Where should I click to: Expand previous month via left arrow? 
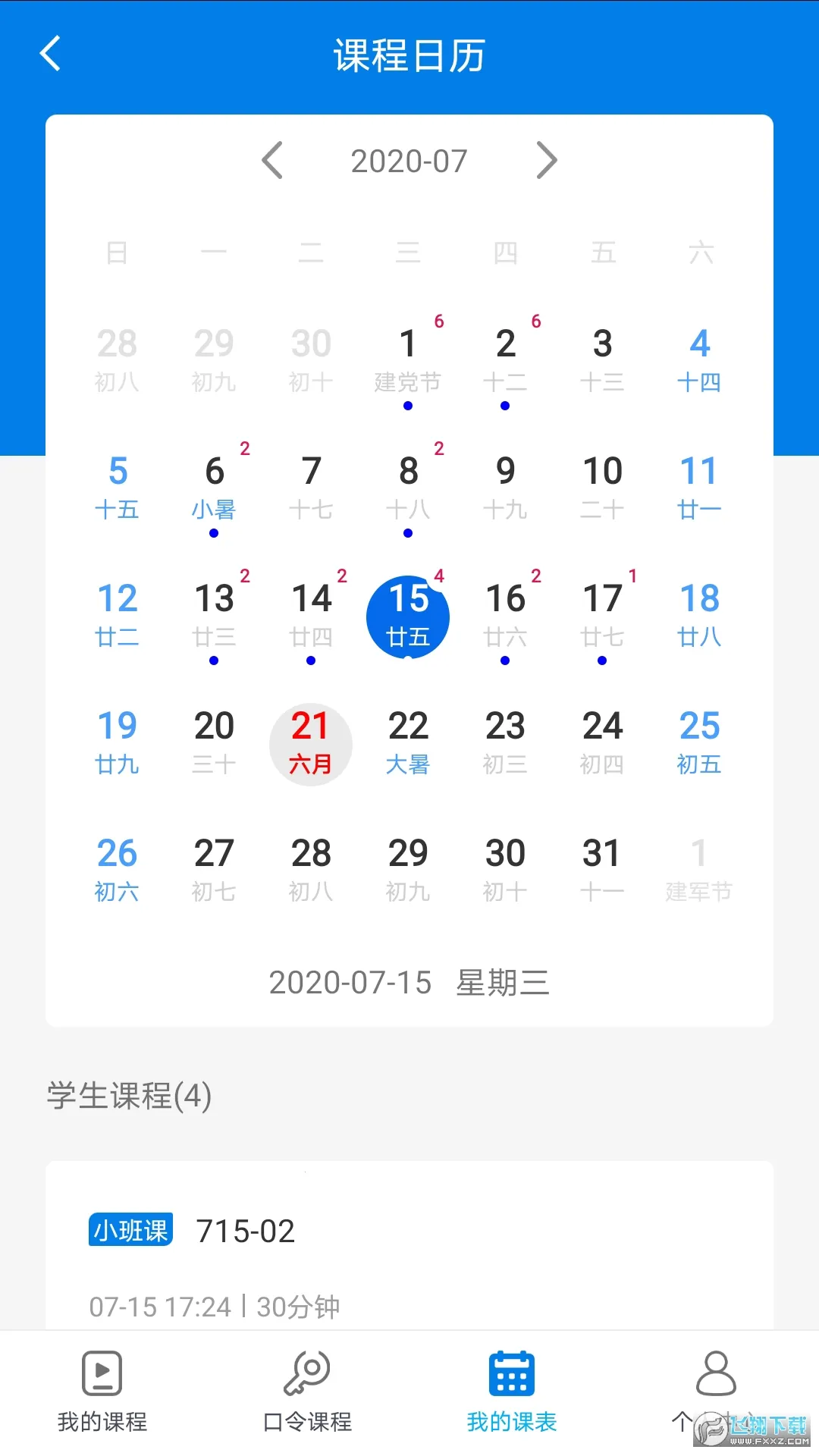(x=272, y=161)
